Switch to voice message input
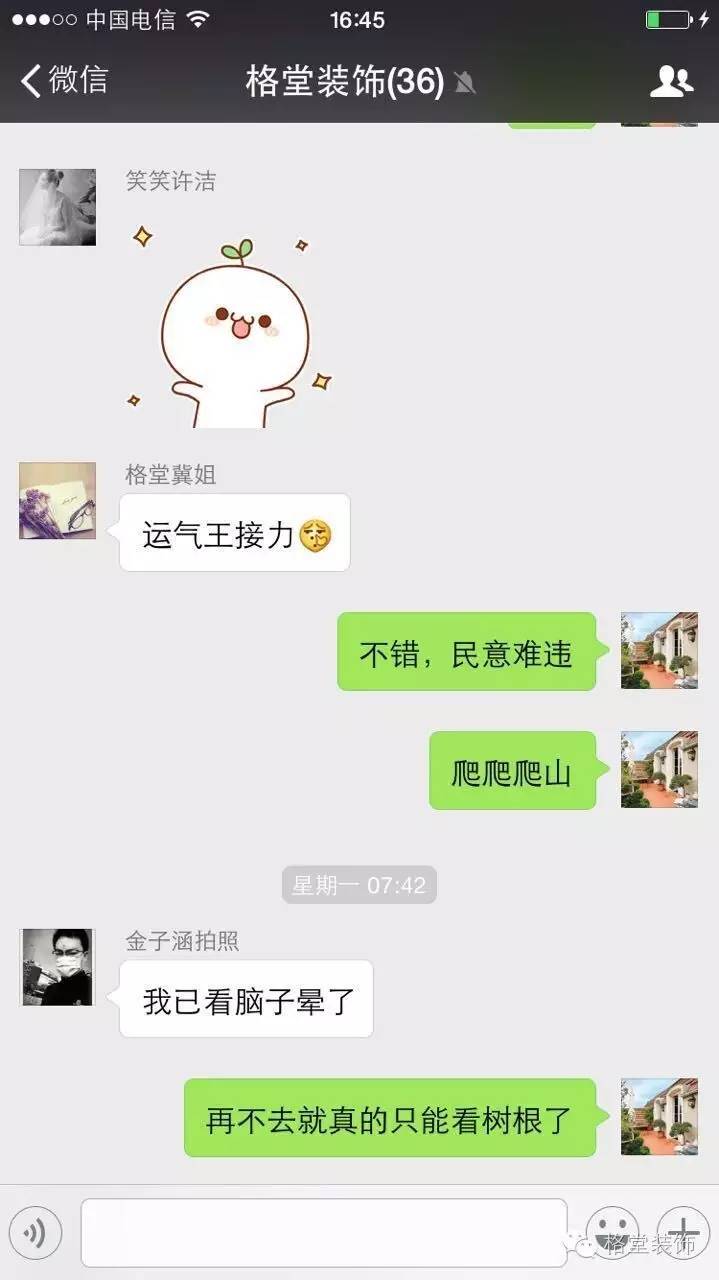 [x=36, y=1233]
